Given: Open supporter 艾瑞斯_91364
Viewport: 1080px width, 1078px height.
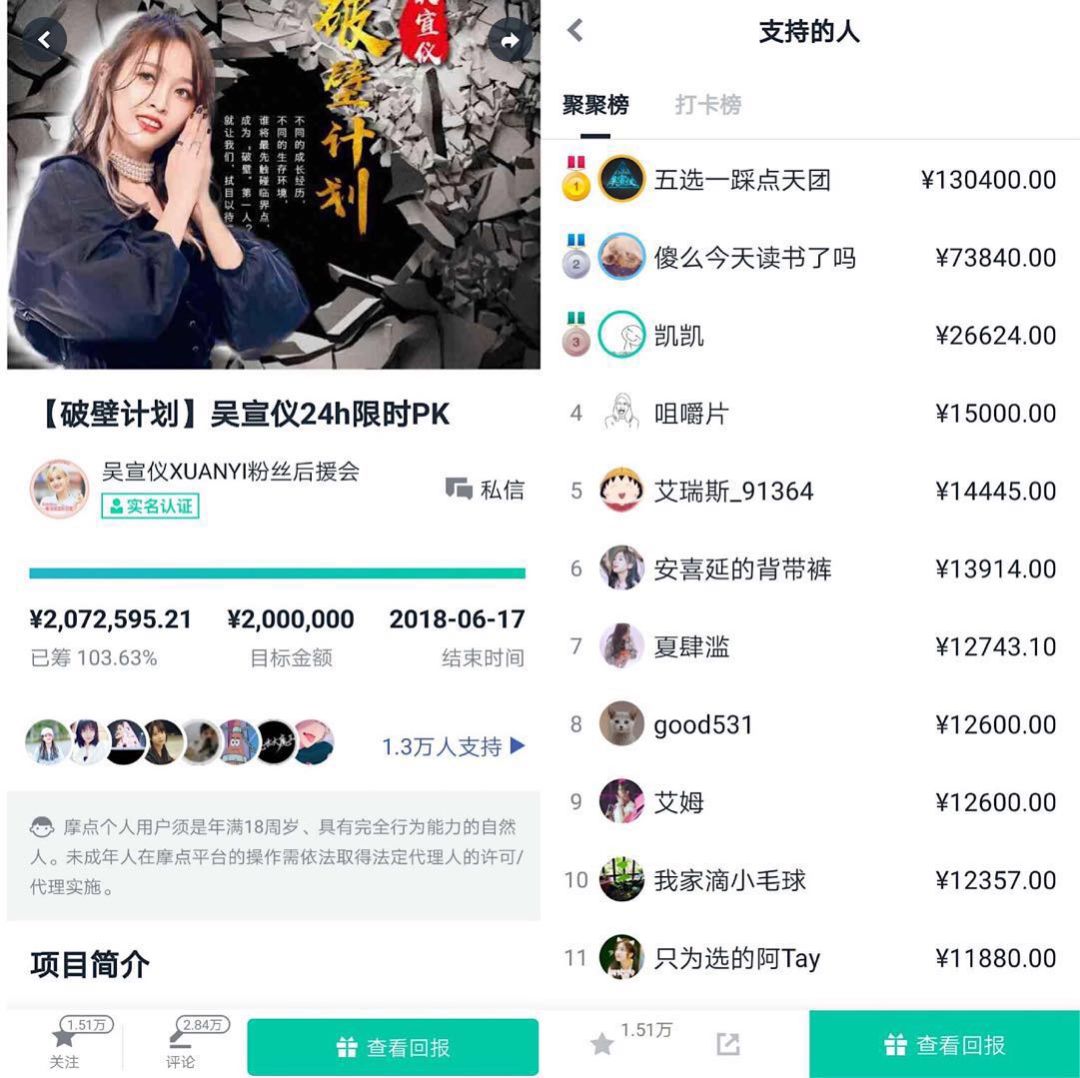Looking at the screenshot, I should point(733,491).
